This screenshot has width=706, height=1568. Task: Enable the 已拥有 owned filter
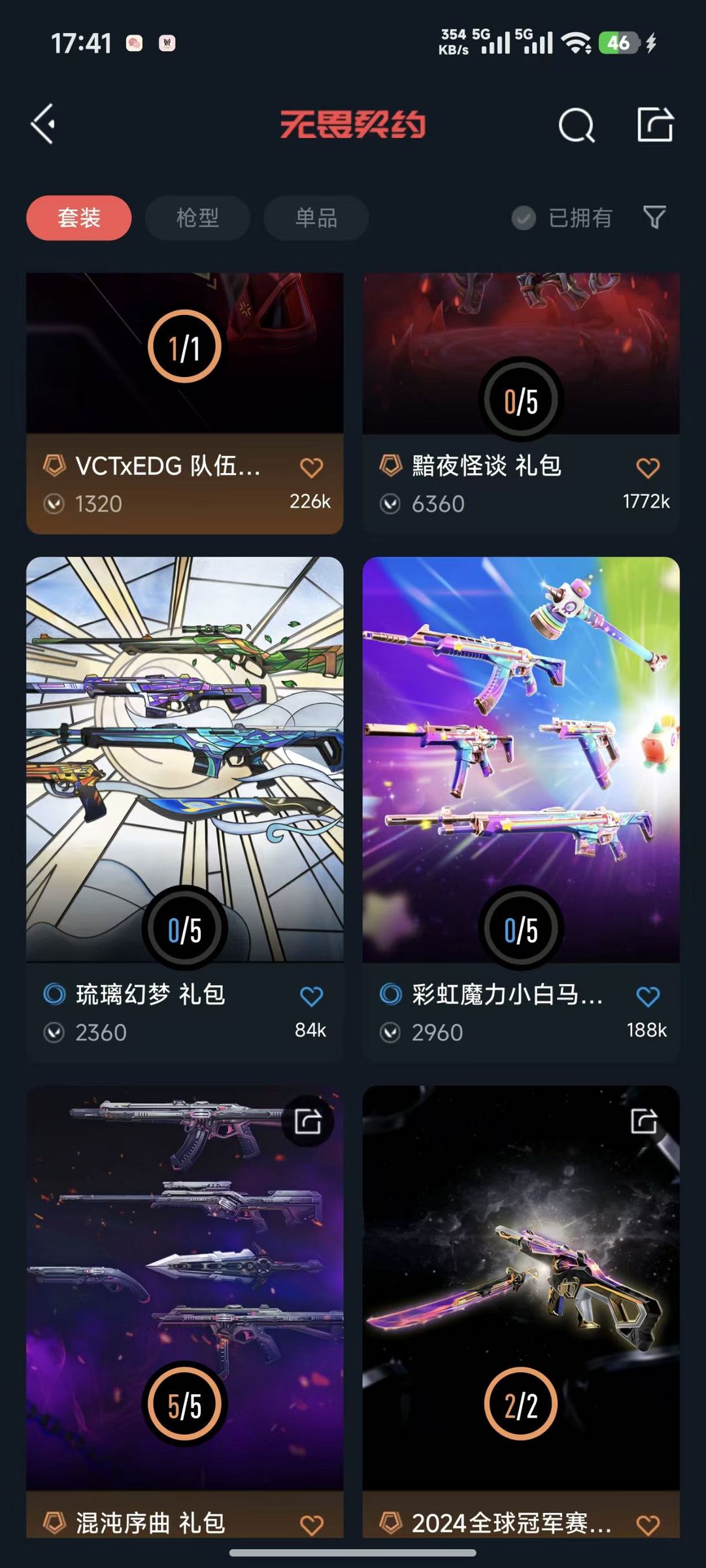523,218
